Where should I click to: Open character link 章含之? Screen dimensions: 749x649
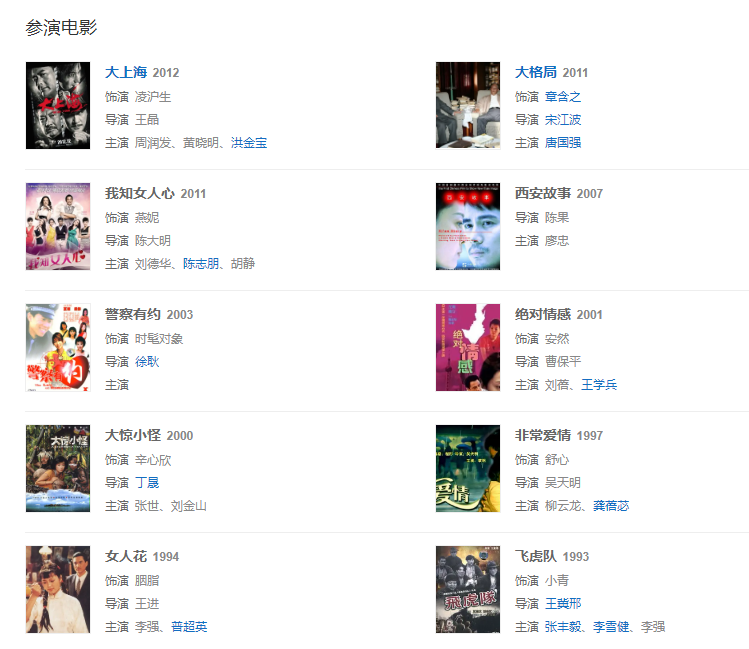coord(563,97)
